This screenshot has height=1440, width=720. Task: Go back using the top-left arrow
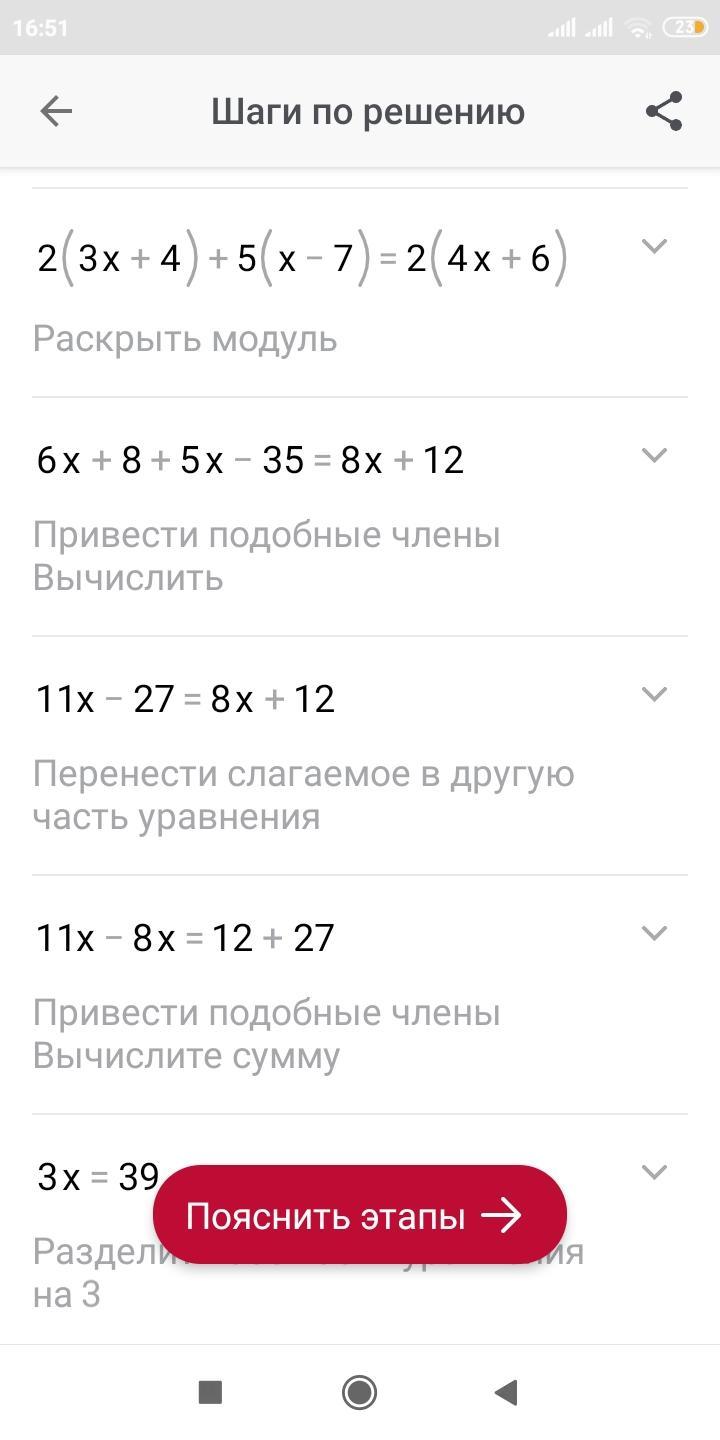click(x=56, y=112)
